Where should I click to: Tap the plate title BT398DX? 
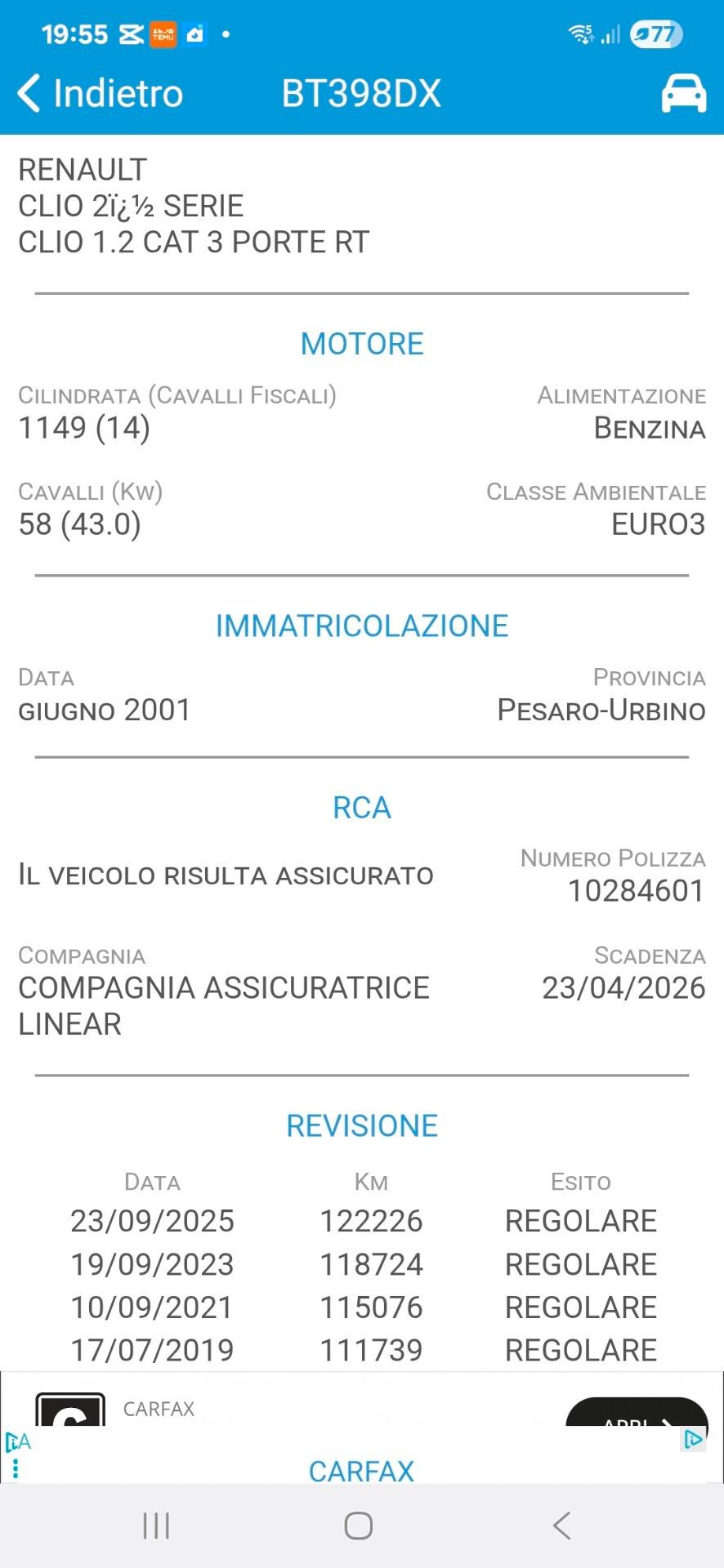tap(360, 92)
